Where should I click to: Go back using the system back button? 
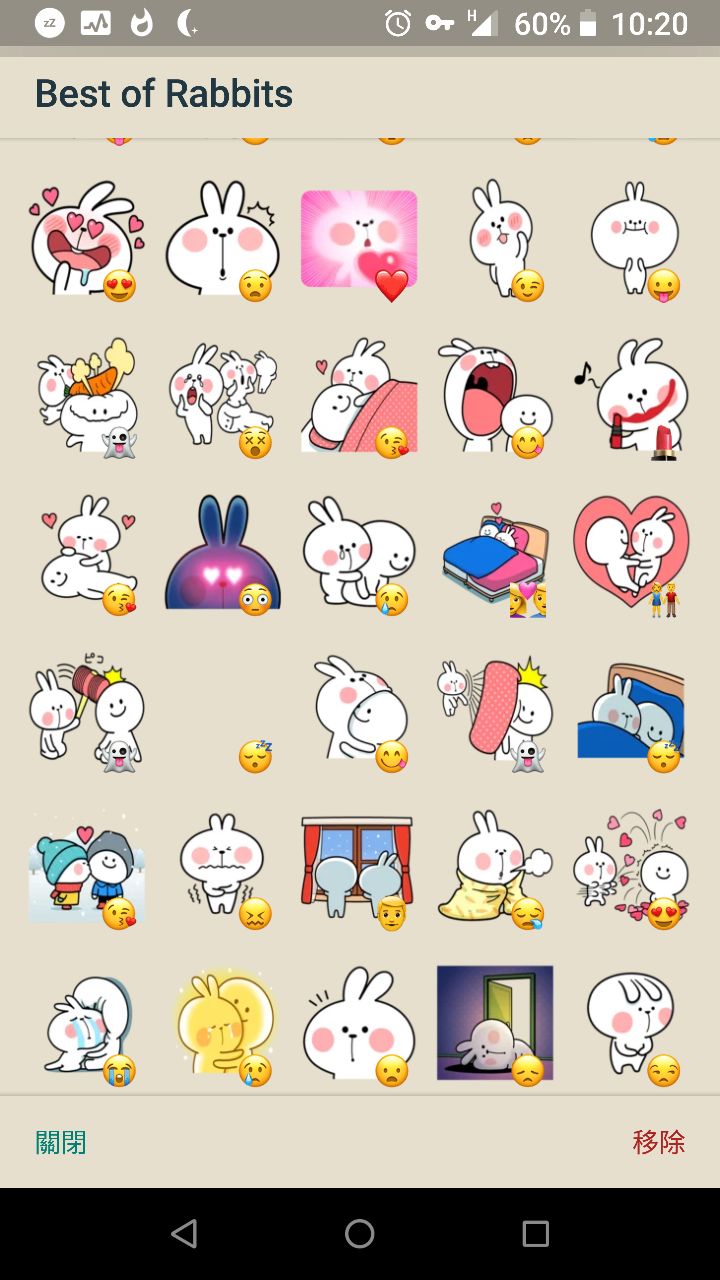click(184, 1234)
